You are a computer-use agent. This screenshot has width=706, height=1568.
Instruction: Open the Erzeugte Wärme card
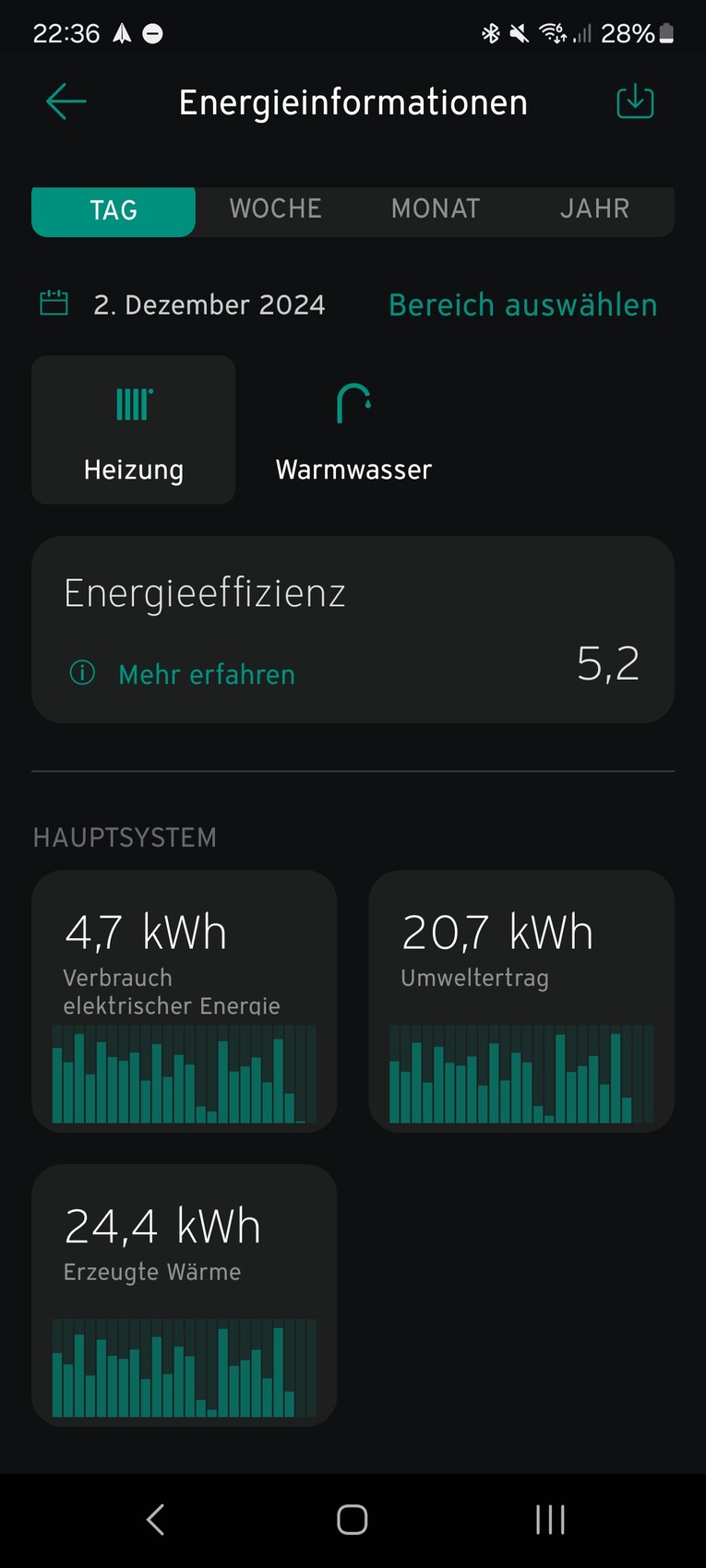coord(185,1294)
